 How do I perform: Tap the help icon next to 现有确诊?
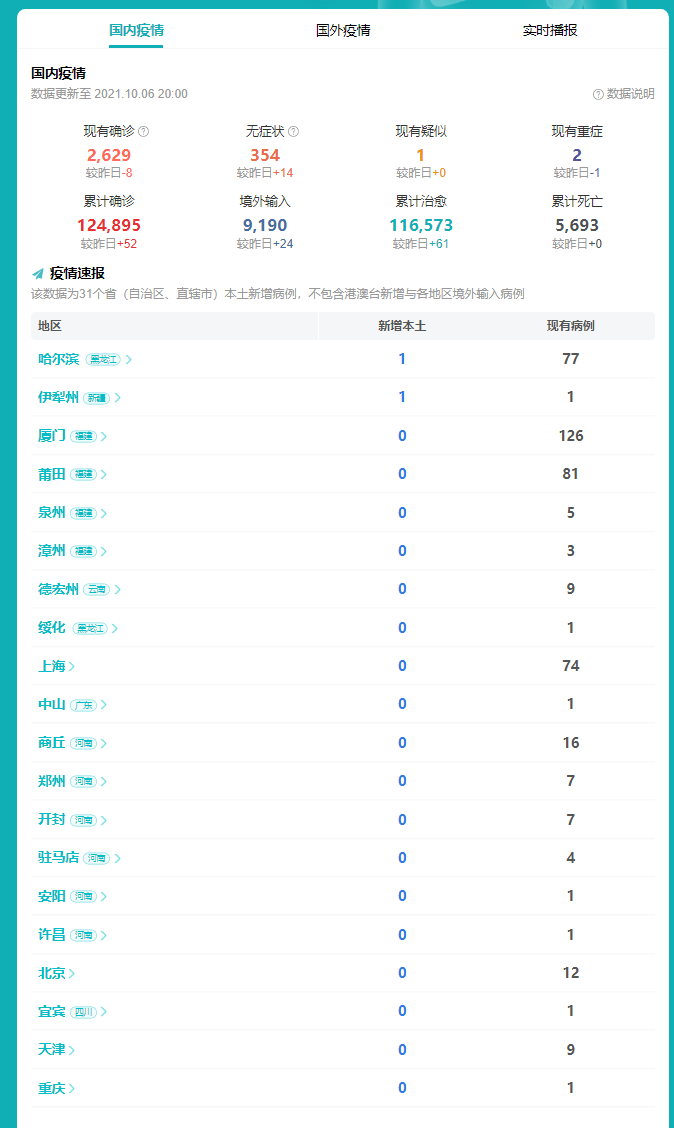(144, 132)
